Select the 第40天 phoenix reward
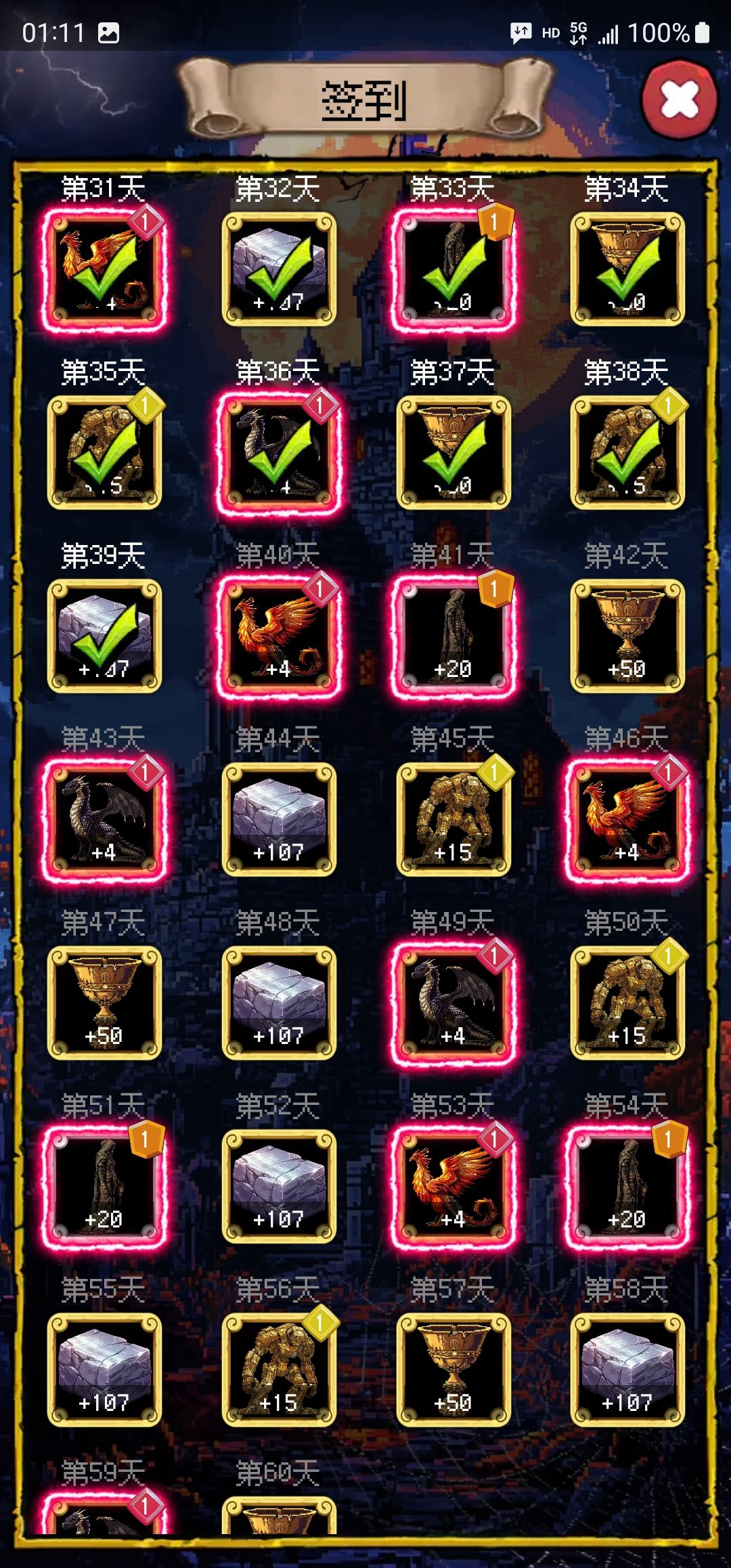Screen dimensions: 731x1568 (x=279, y=636)
